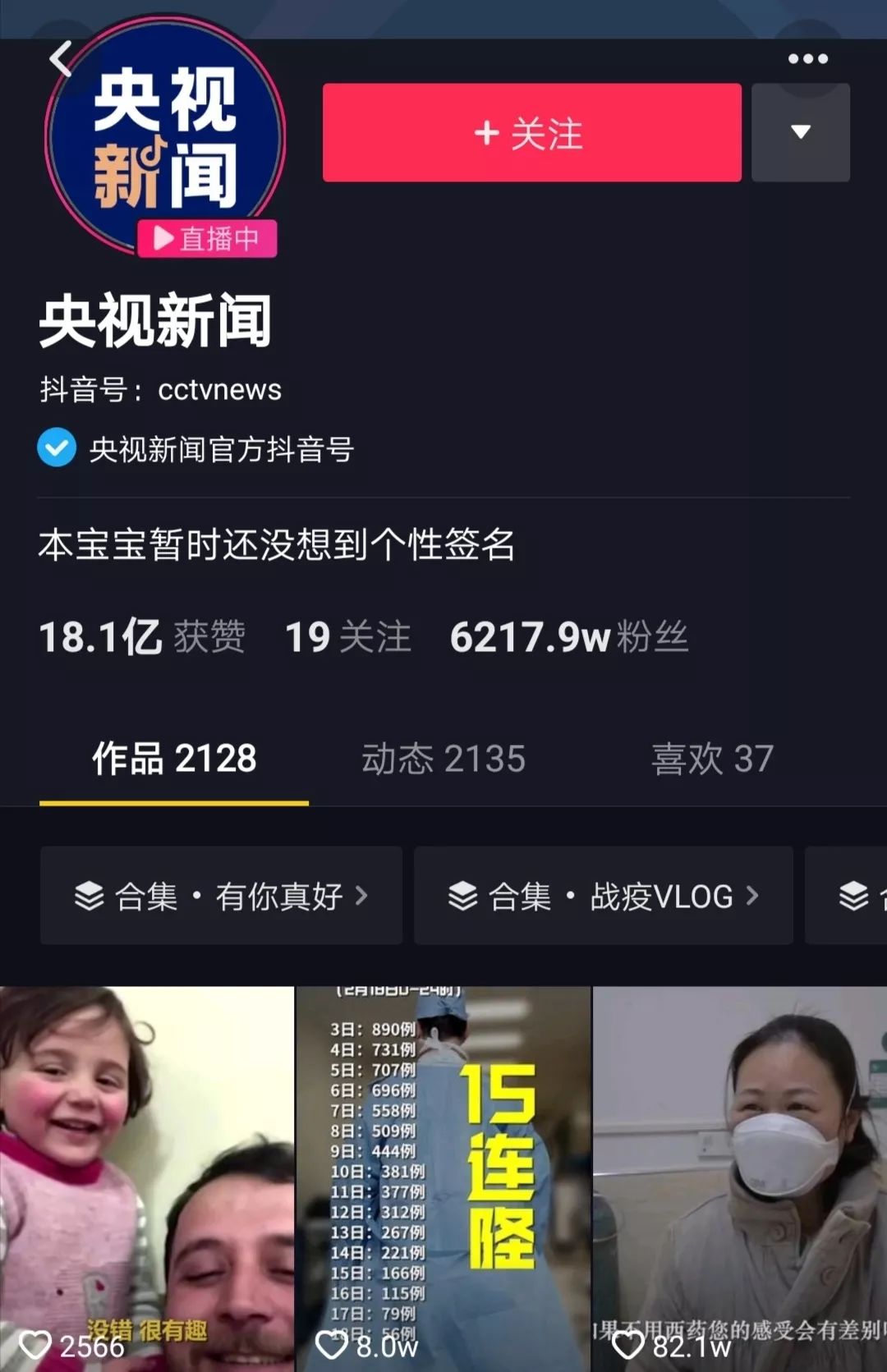The height and width of the screenshot is (1372, 887).
Task: Play the masked woman video with 82.1w likes
Action: click(x=739, y=1178)
